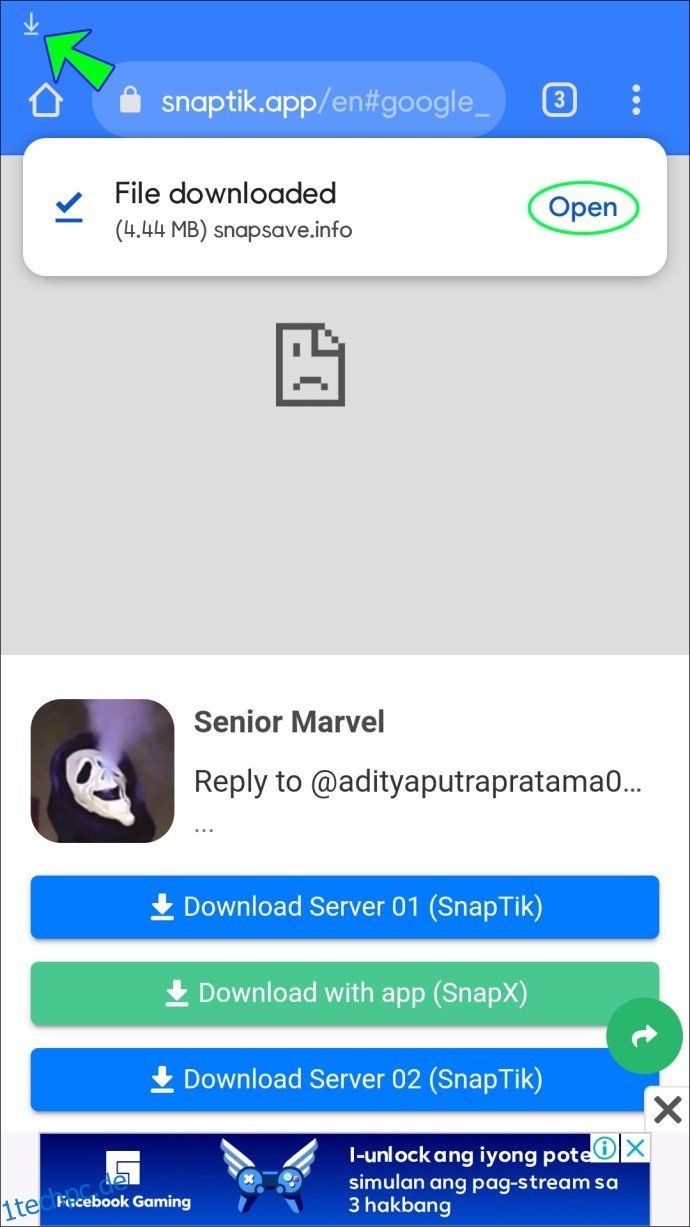Open the Facebook Gaming ad banner
Screen dimensions: 690x1227
tap(300, 1178)
